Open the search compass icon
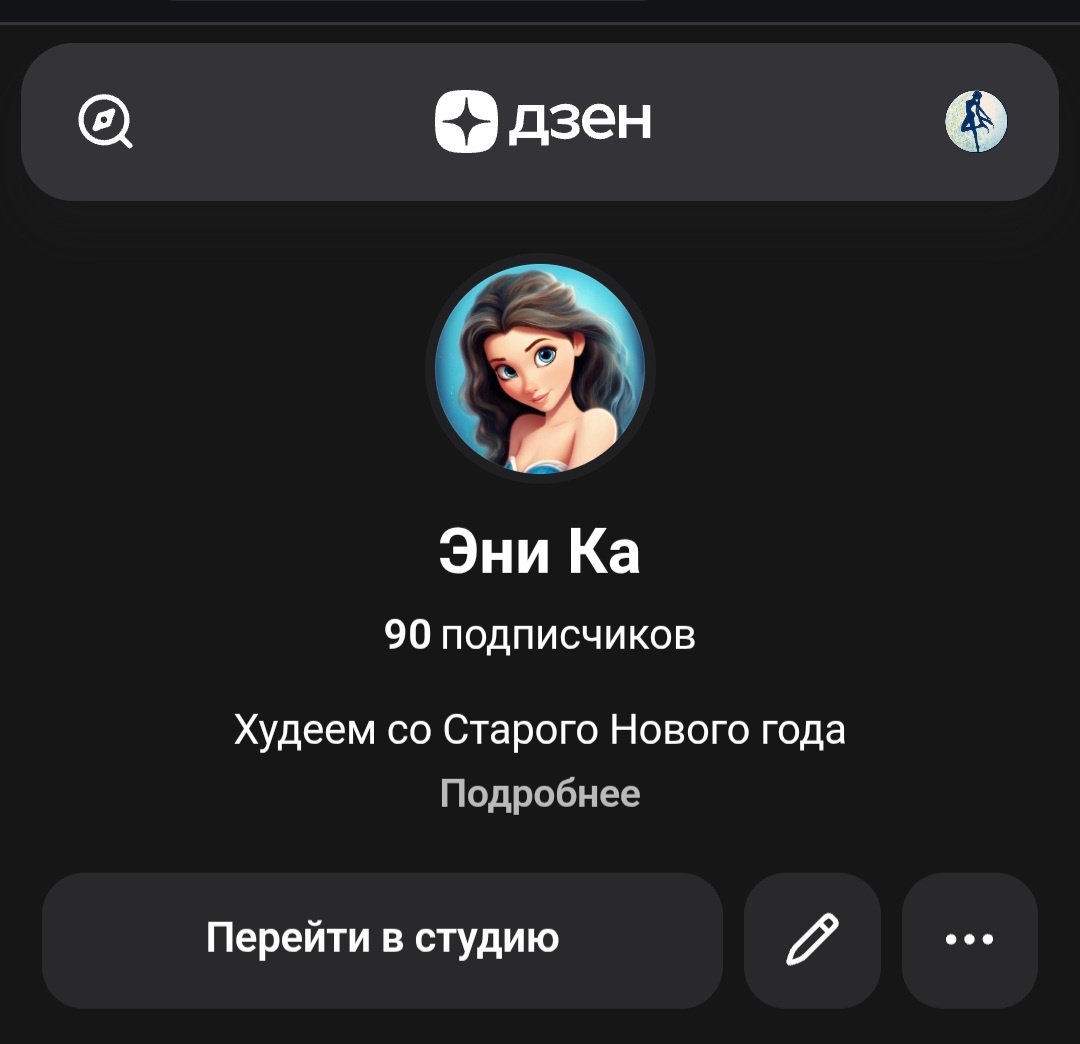This screenshot has width=1080, height=1044. pyautogui.click(x=105, y=123)
